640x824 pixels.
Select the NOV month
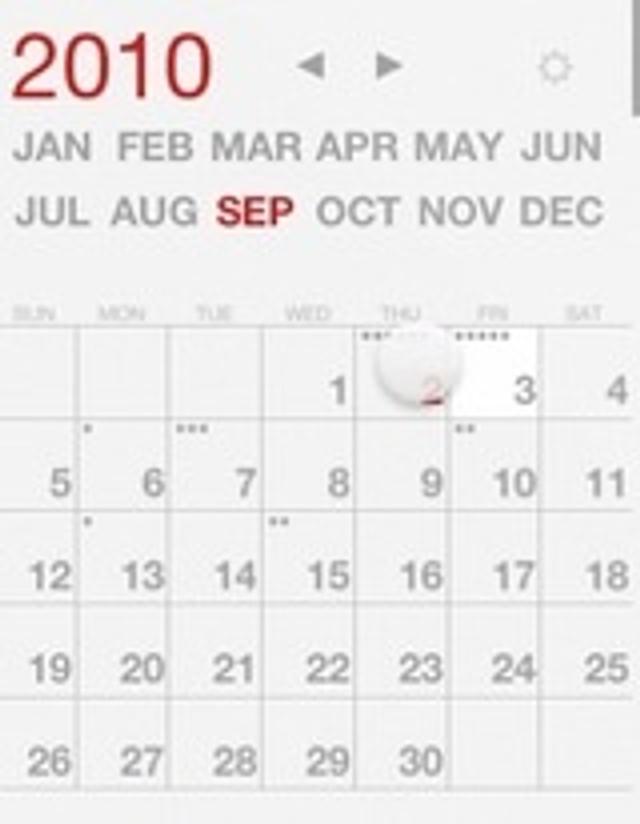[461, 212]
